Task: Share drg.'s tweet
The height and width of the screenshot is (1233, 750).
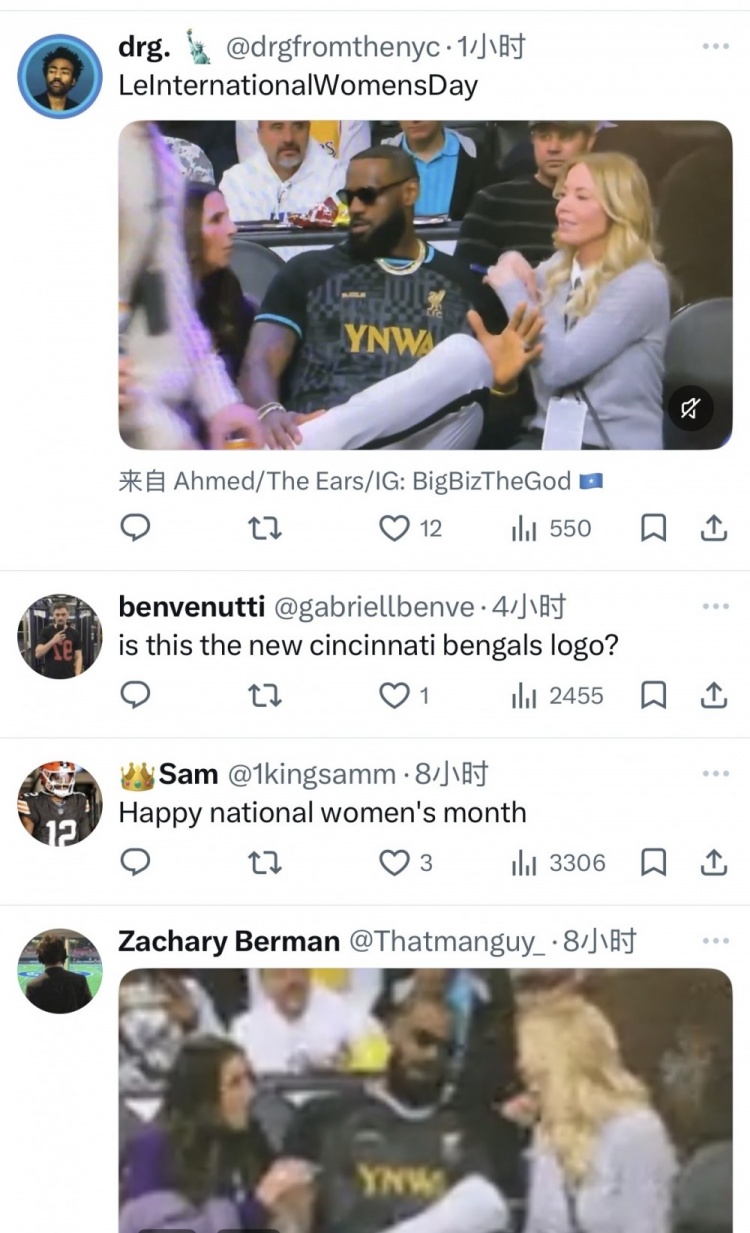Action: pyautogui.click(x=713, y=528)
